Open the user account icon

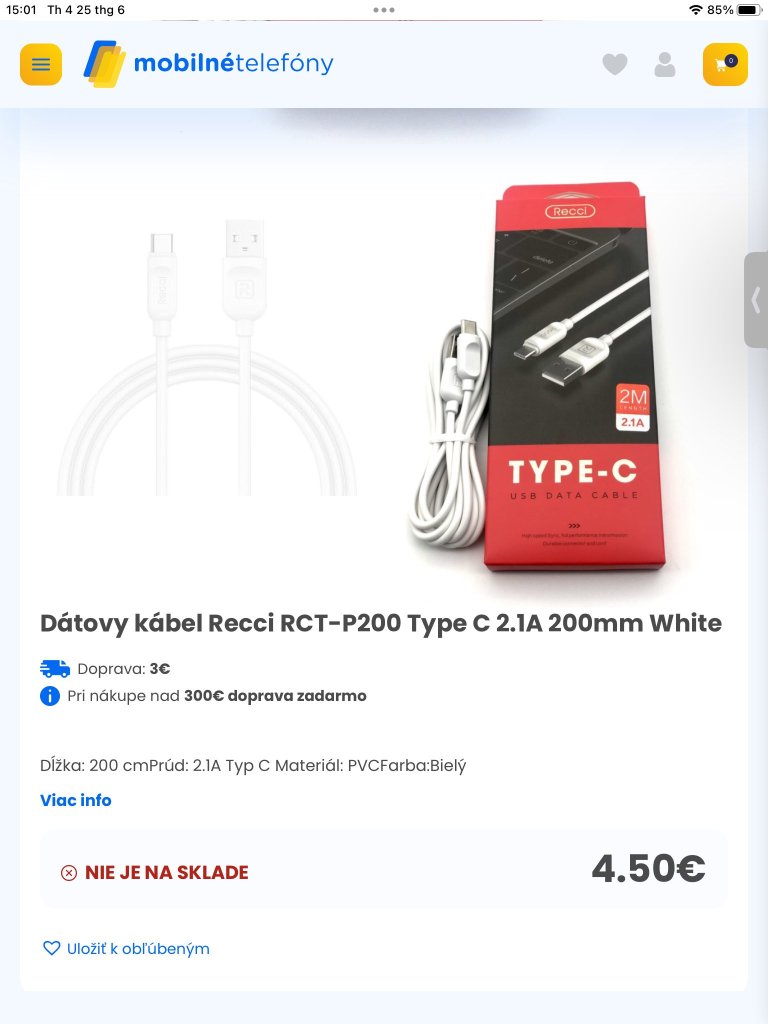664,65
